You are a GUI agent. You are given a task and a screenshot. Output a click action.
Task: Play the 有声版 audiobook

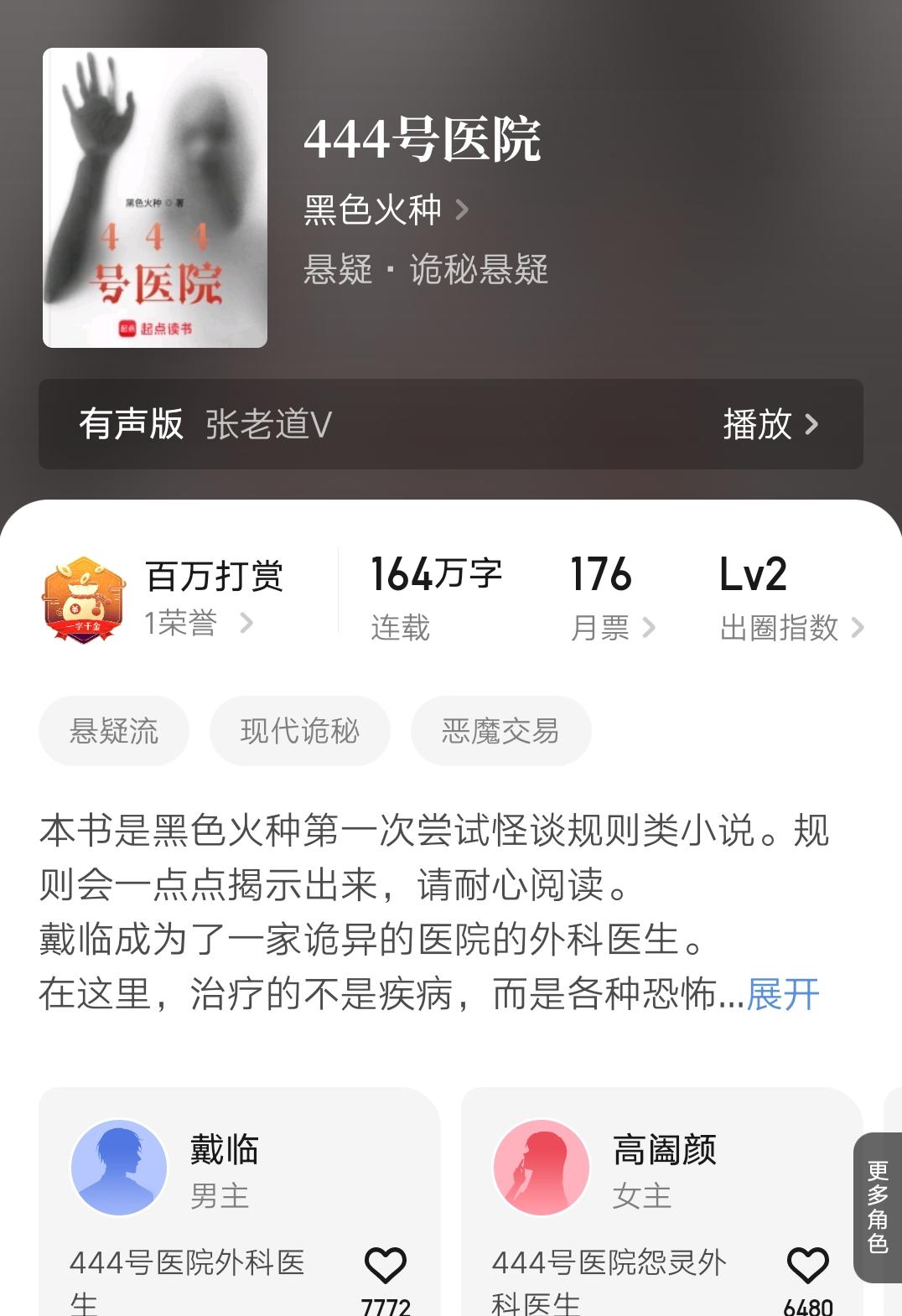pos(769,424)
